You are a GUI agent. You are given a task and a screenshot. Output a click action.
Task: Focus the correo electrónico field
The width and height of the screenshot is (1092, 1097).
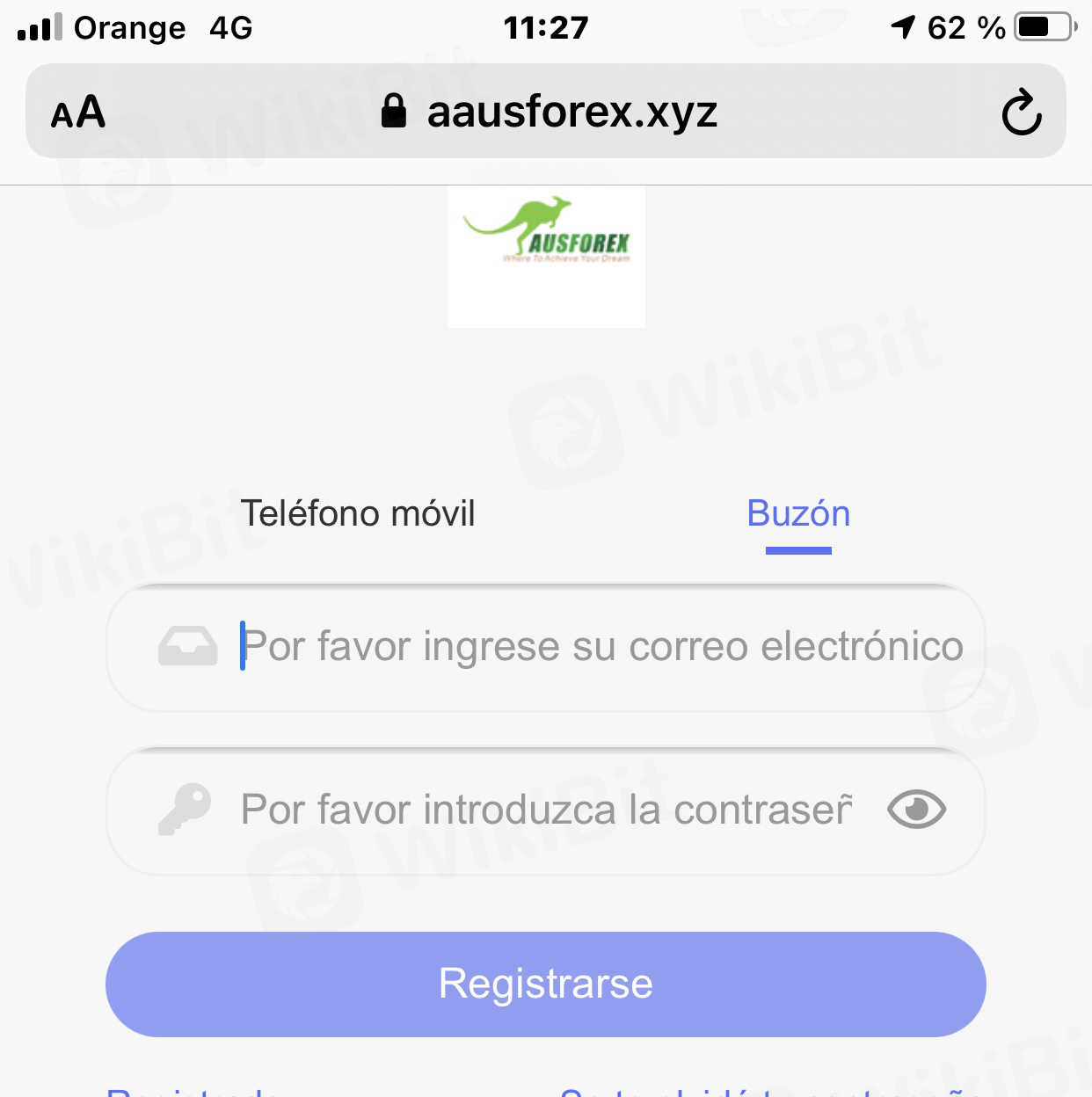click(x=602, y=647)
